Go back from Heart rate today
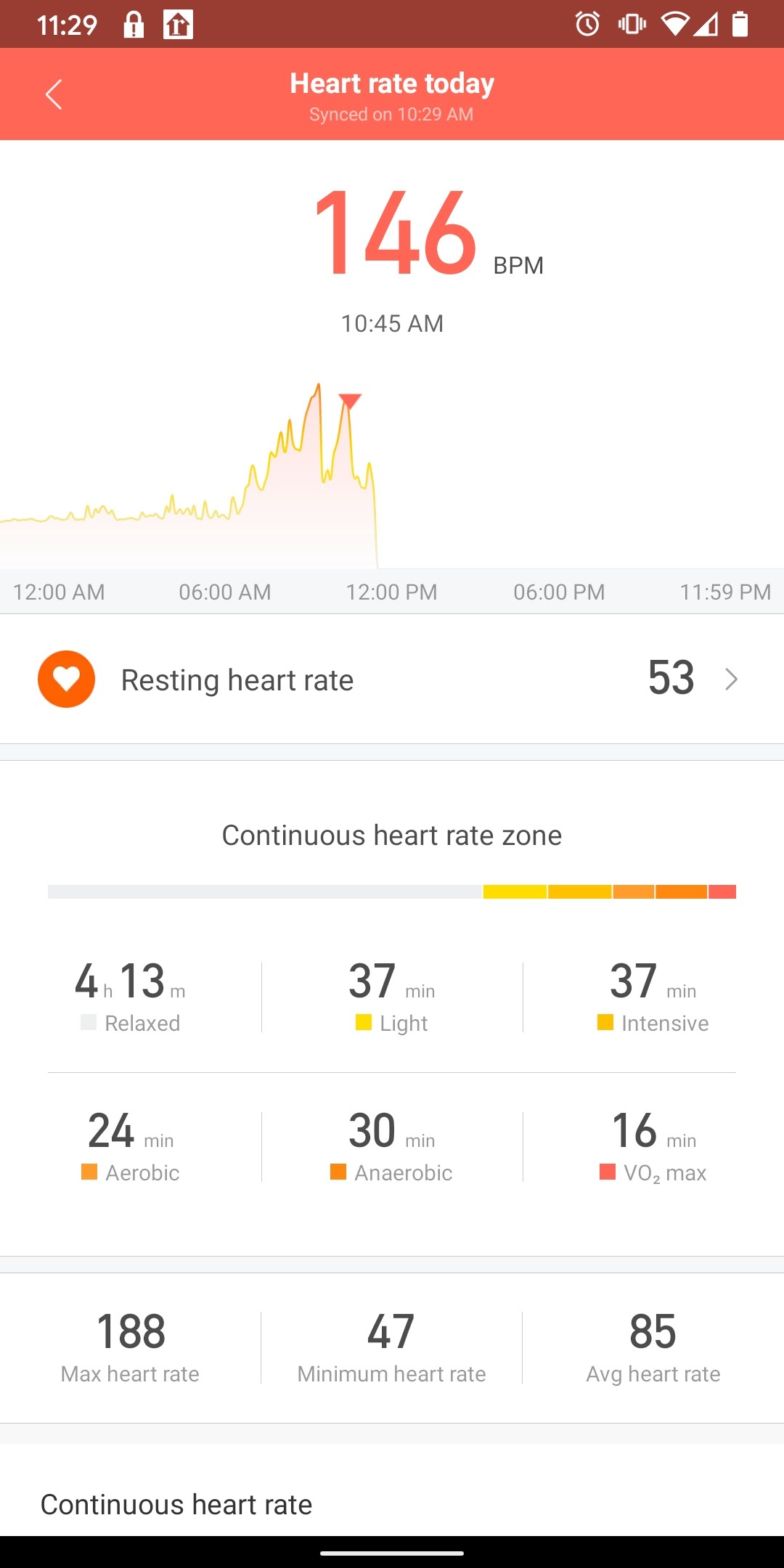 (x=54, y=94)
